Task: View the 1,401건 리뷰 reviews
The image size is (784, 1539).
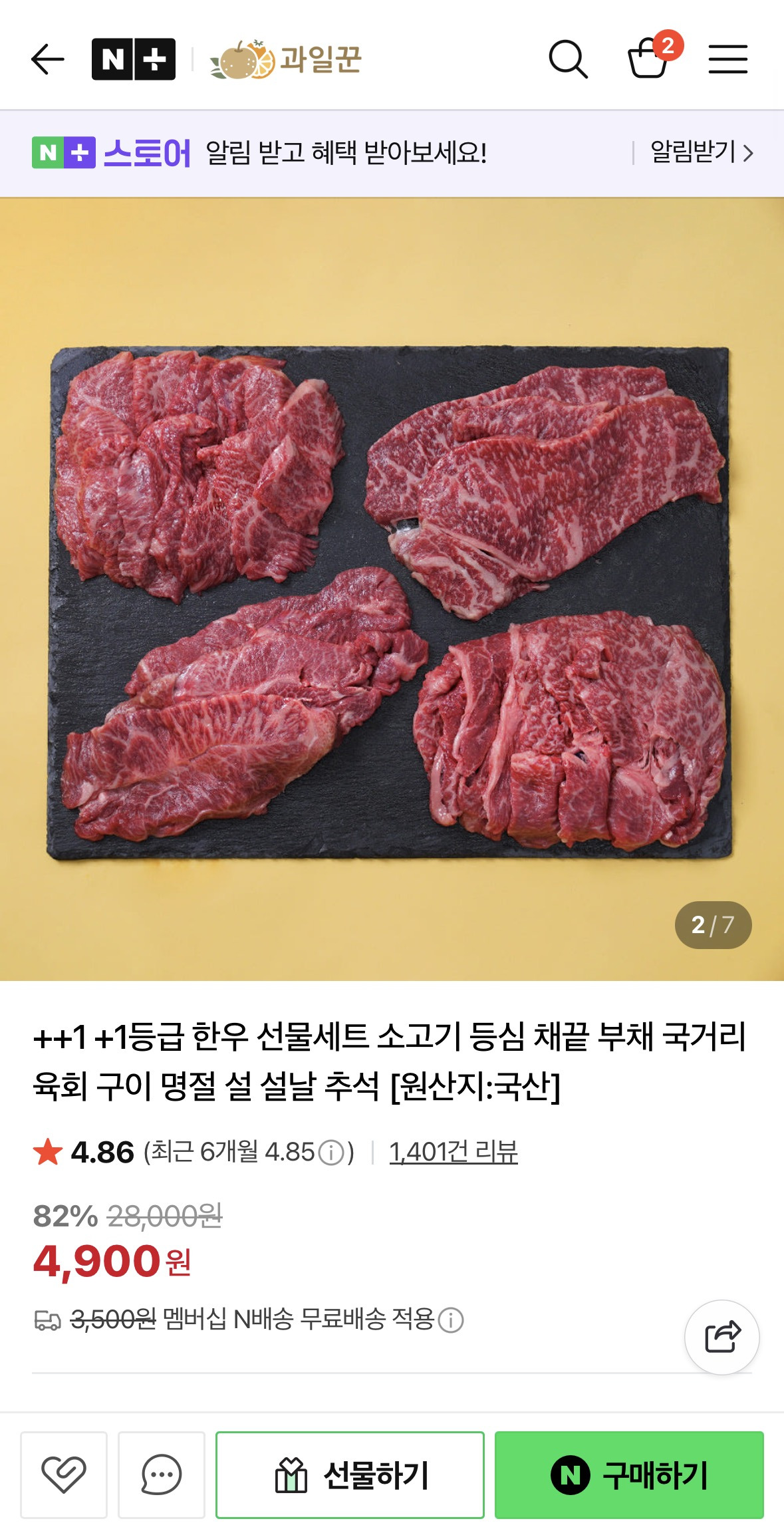Action: pyautogui.click(x=453, y=1152)
